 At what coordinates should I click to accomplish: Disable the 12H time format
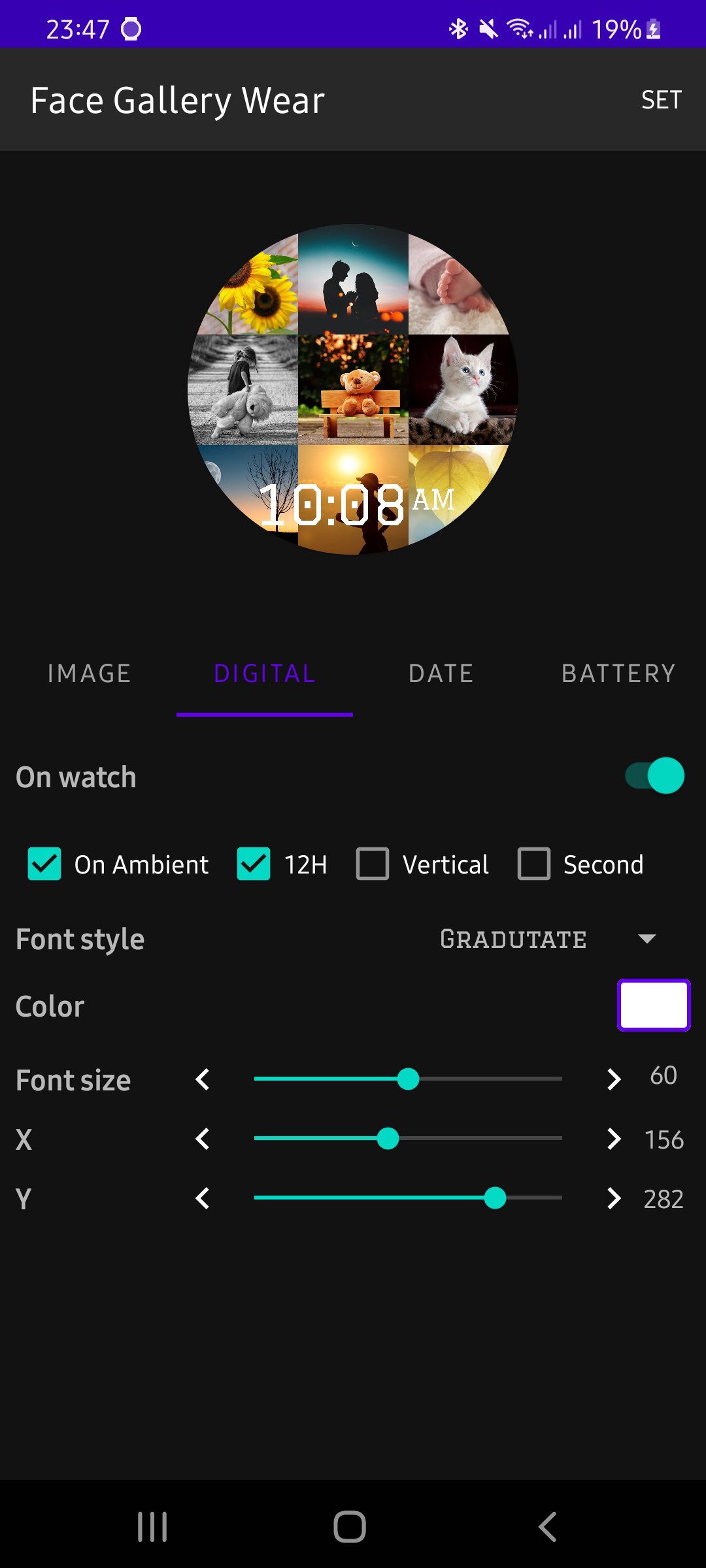point(254,864)
